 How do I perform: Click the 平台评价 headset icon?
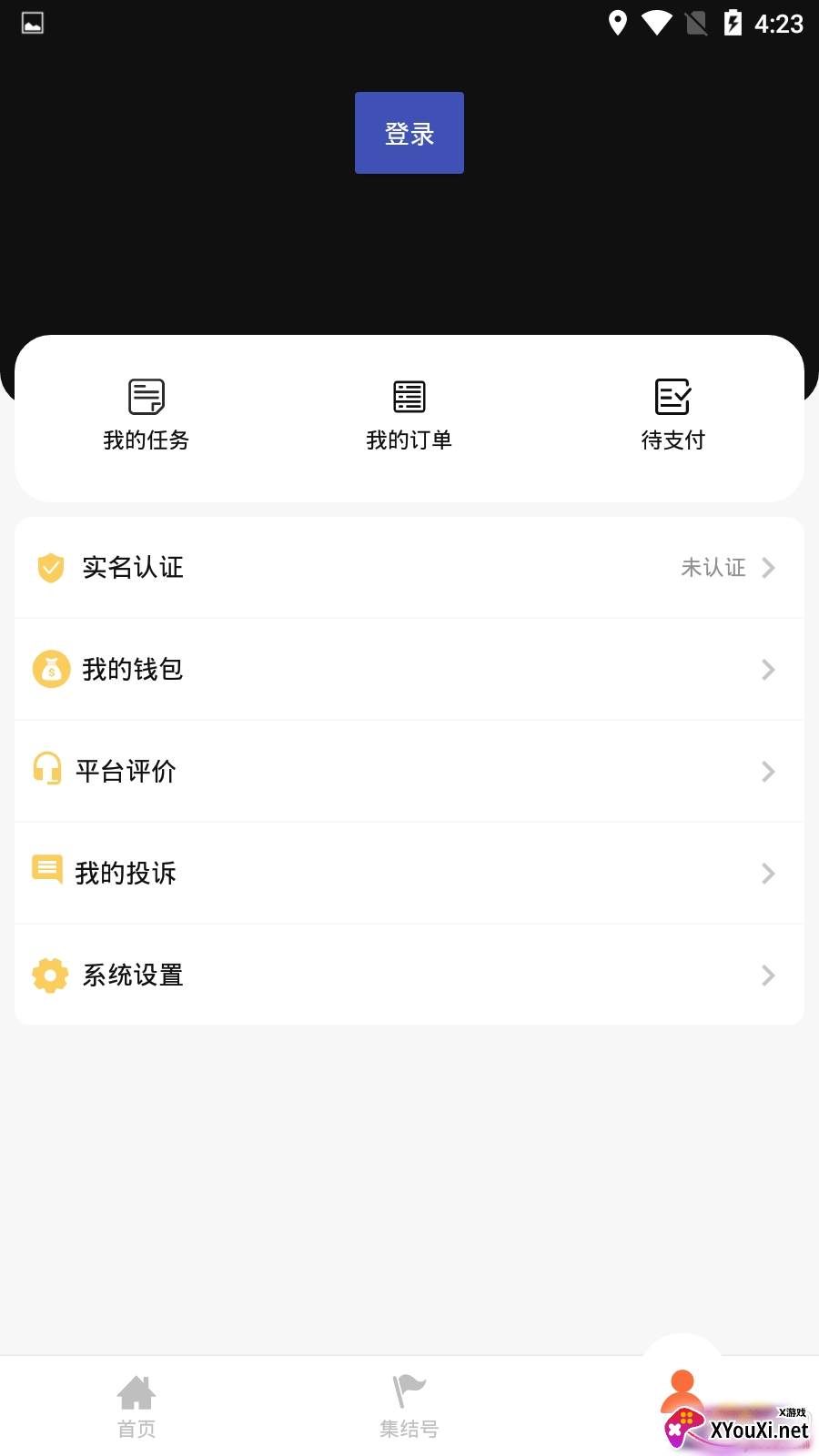click(x=47, y=771)
